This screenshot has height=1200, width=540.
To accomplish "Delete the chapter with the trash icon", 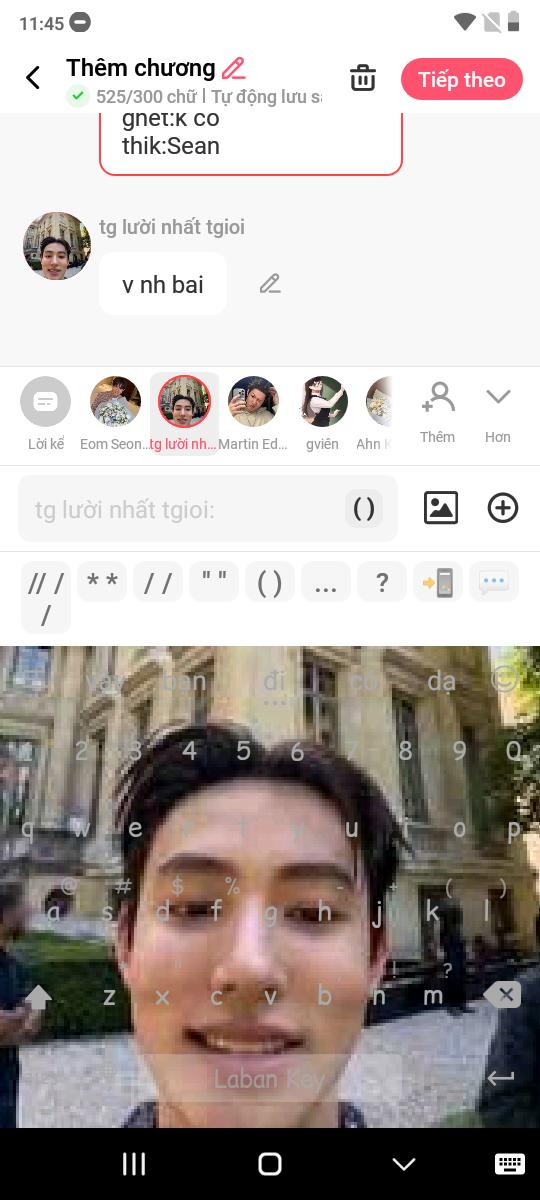I will pyautogui.click(x=363, y=78).
